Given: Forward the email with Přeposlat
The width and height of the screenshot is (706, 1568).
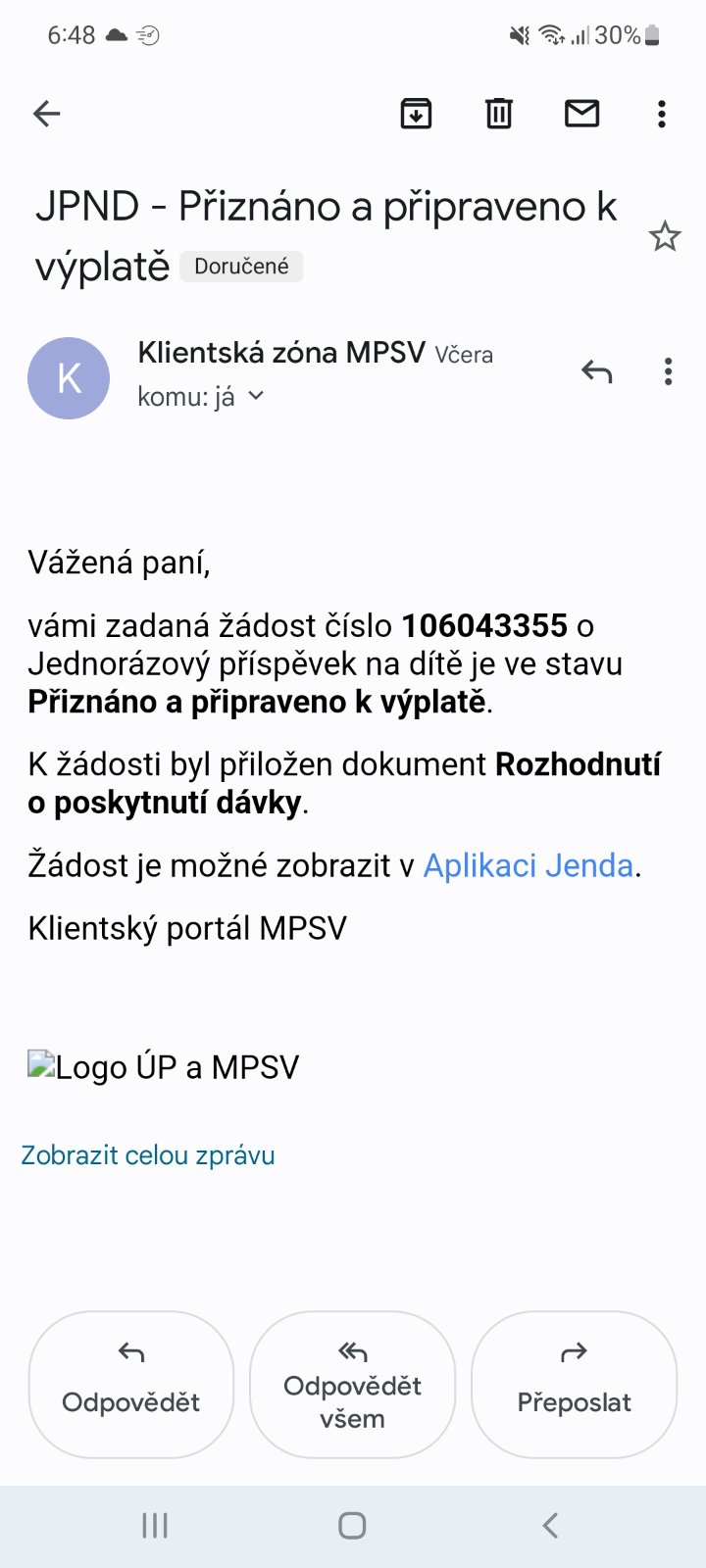Looking at the screenshot, I should (574, 1384).
